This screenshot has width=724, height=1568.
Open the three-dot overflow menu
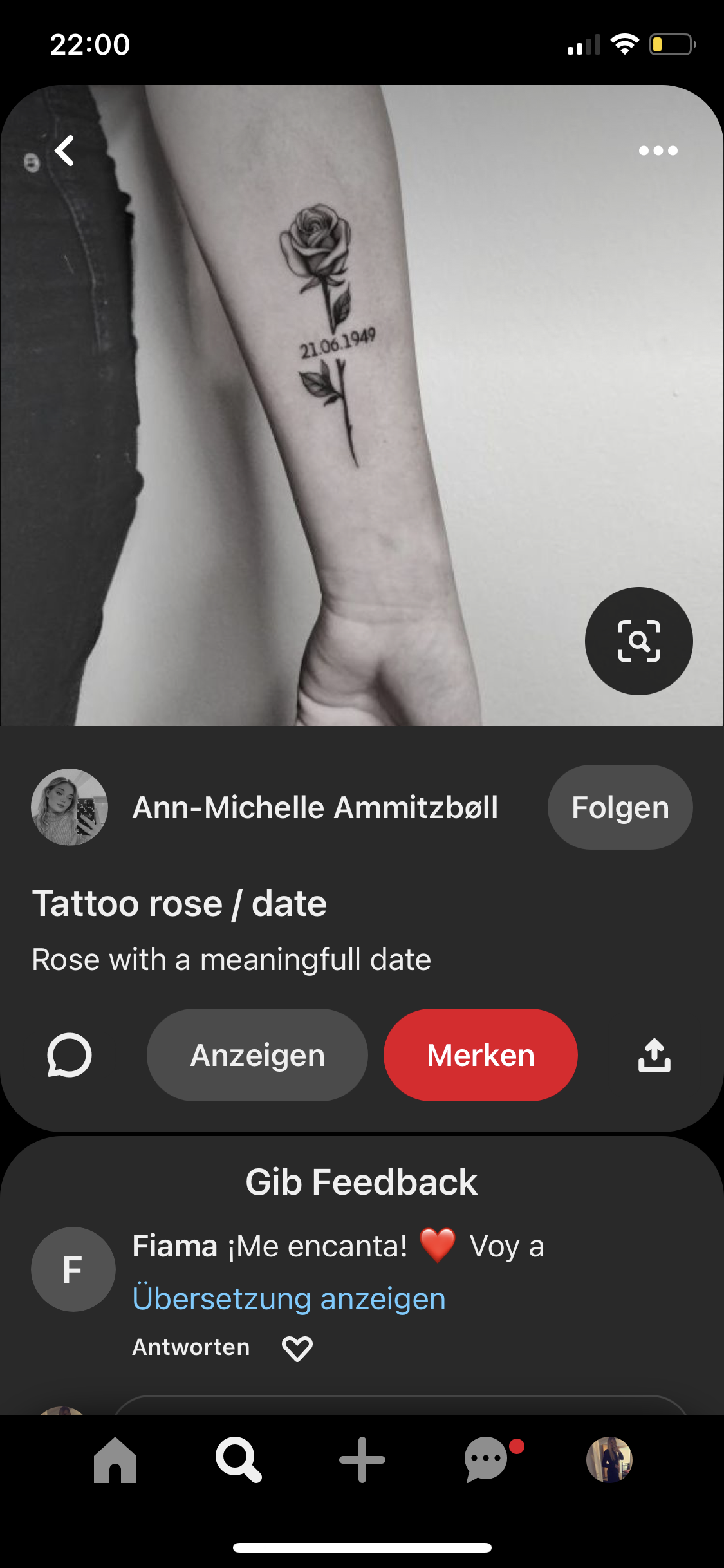coord(658,151)
